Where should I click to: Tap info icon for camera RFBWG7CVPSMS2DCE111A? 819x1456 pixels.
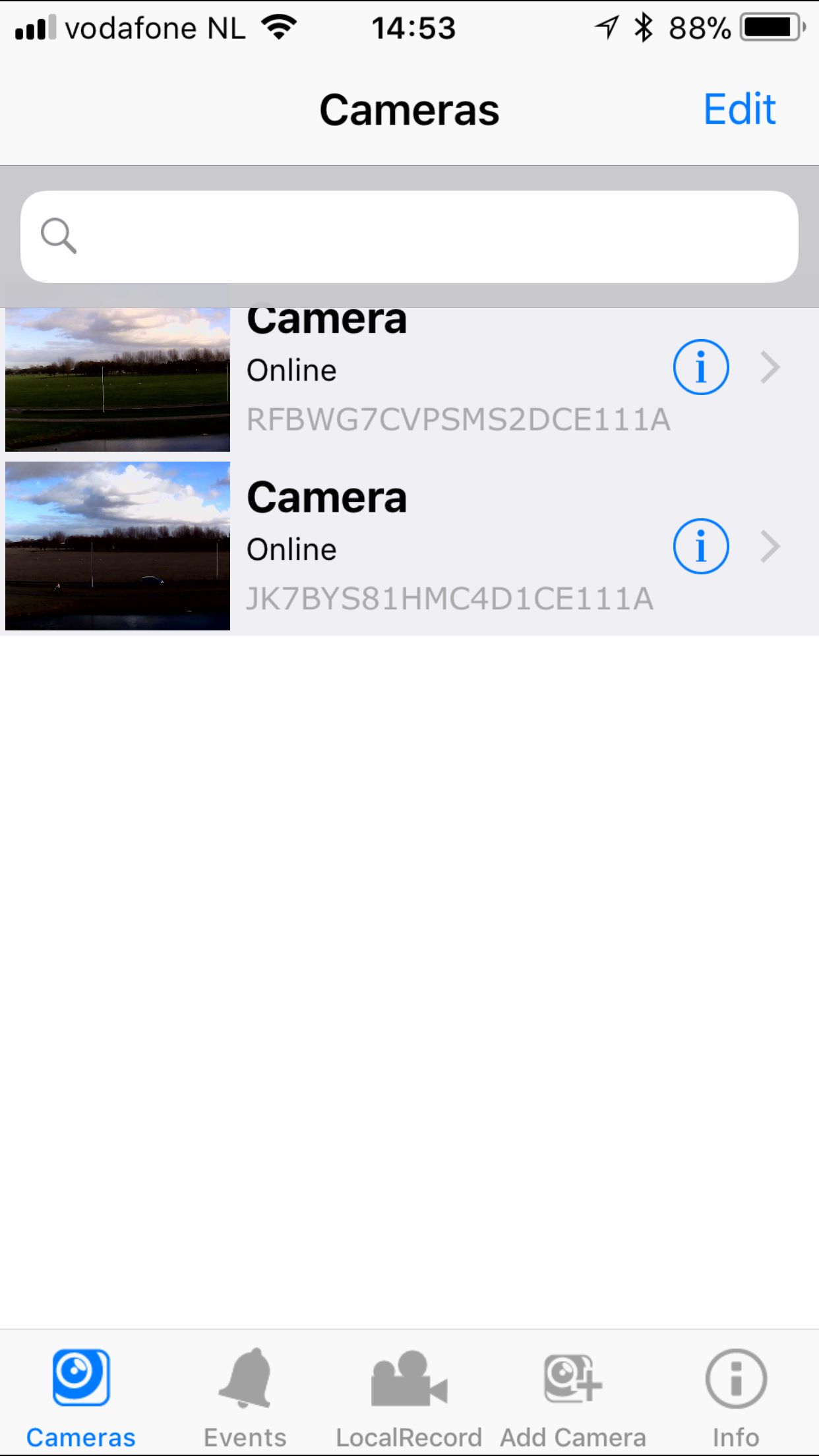[701, 367]
